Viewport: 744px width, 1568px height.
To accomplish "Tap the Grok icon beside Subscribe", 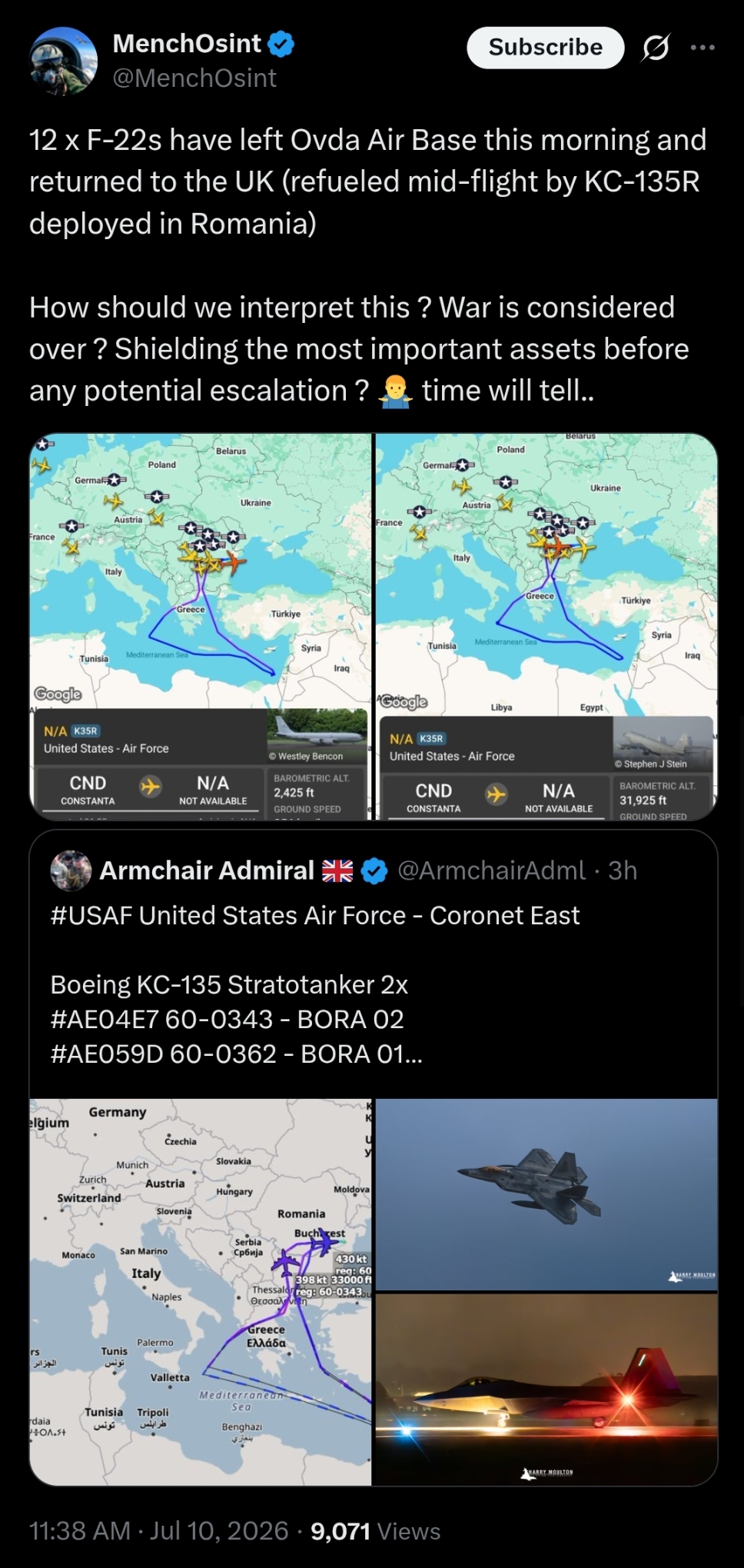I will pyautogui.click(x=656, y=48).
